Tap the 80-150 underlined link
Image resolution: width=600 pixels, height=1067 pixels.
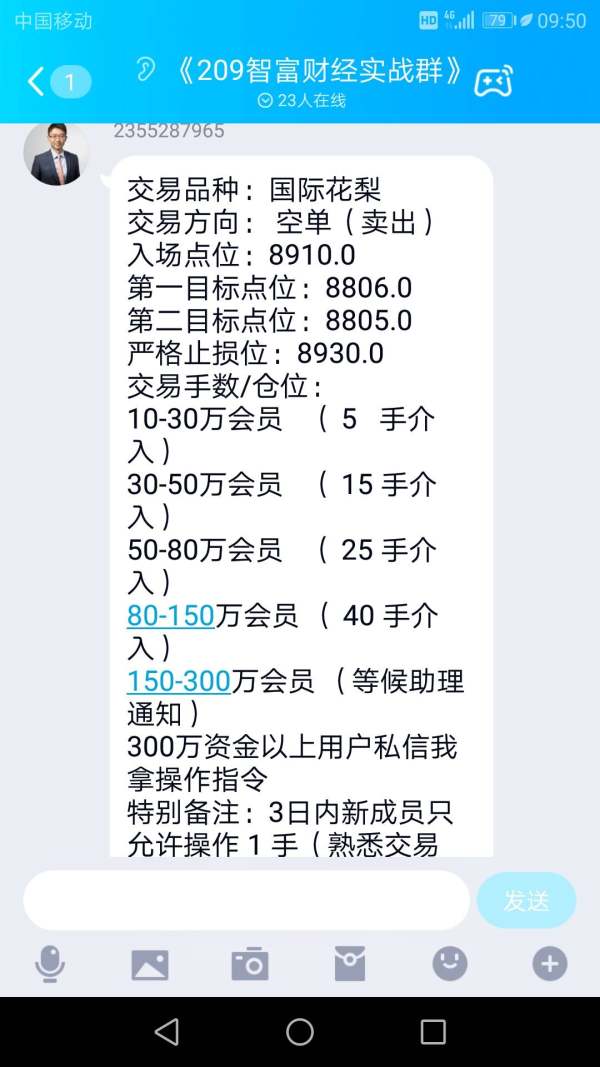pos(171,616)
